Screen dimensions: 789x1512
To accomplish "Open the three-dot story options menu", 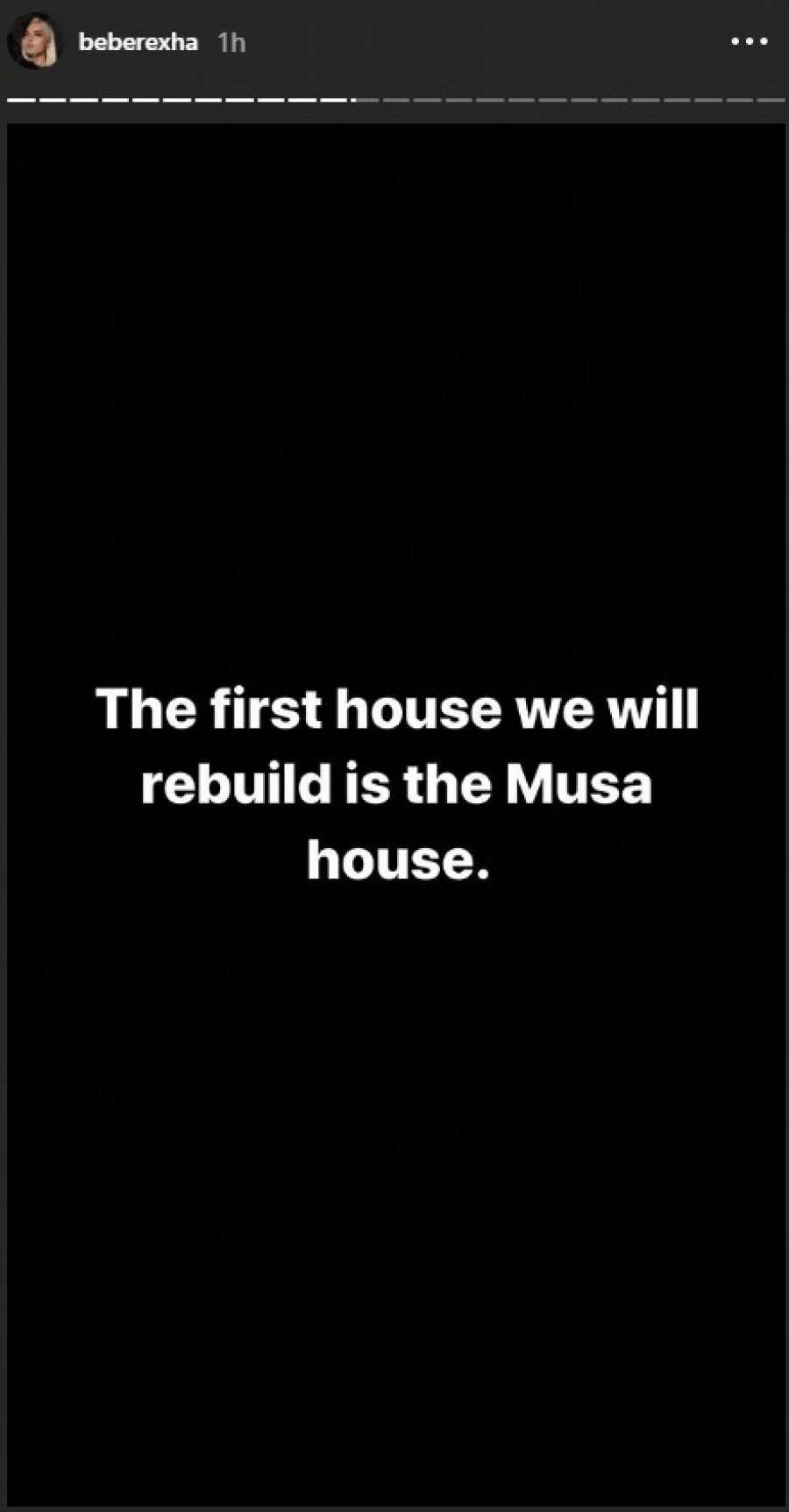I will (749, 41).
